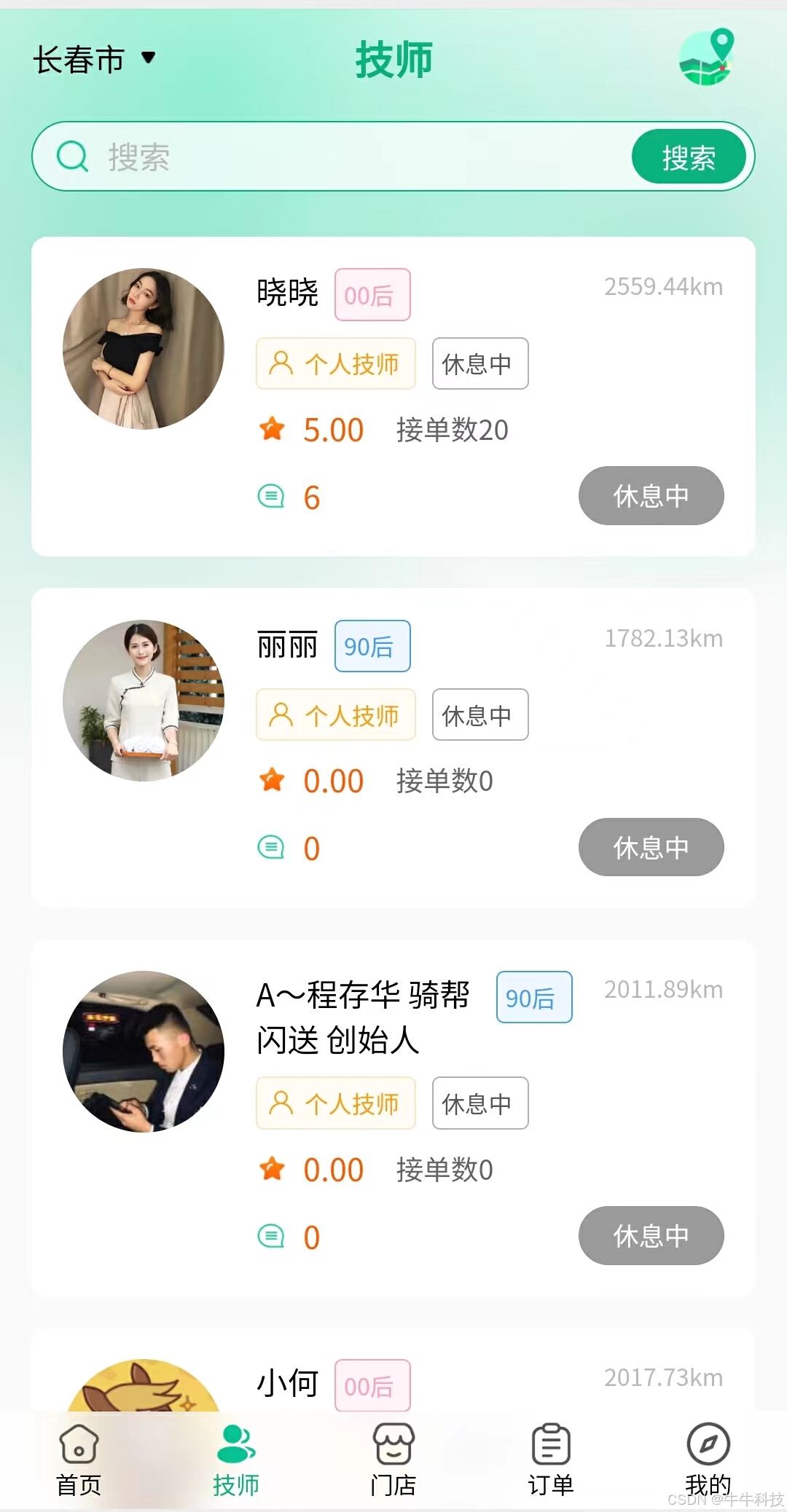Click 休息中 status on 程存华's card
Image resolution: width=787 pixels, height=1512 pixels.
479,1103
